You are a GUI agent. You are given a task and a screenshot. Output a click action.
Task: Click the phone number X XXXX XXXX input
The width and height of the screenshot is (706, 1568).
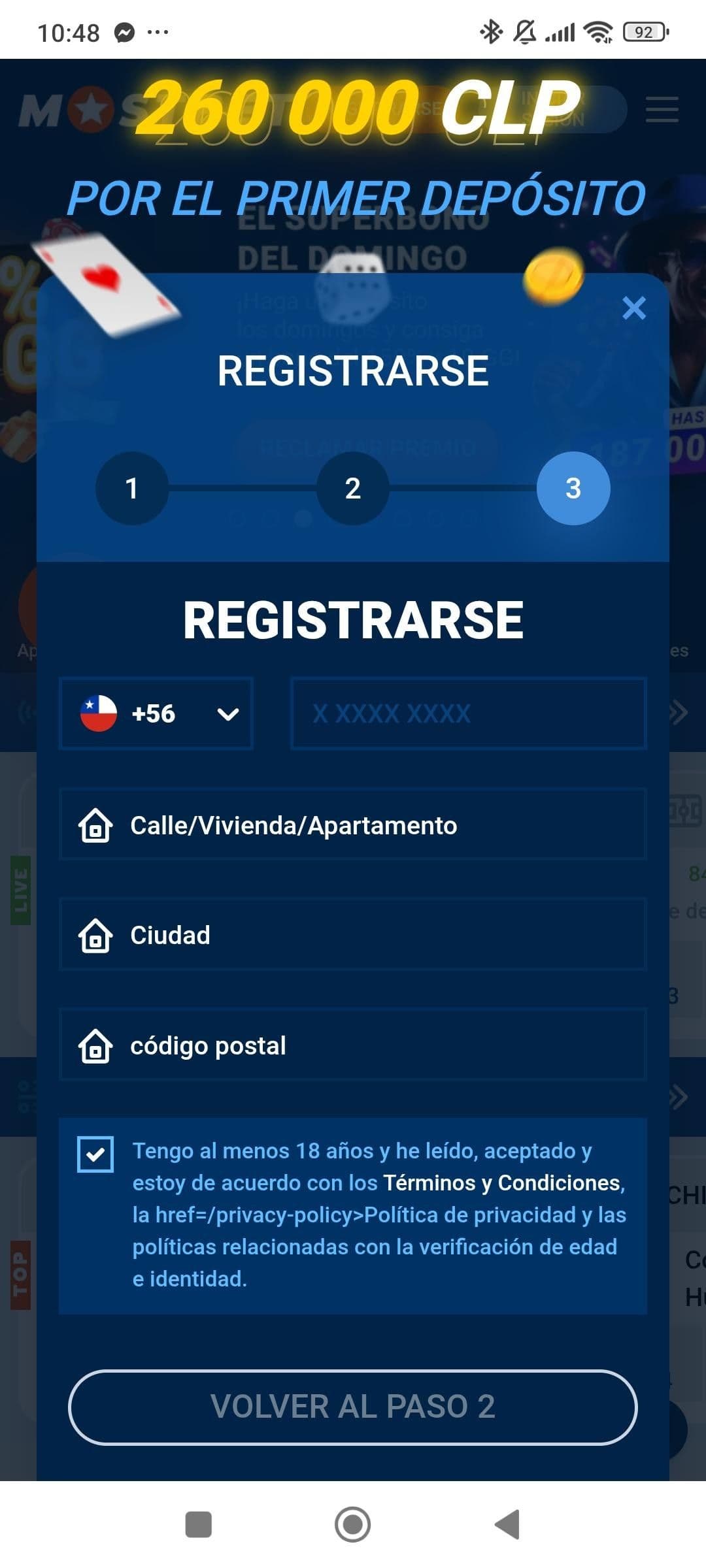pos(468,713)
